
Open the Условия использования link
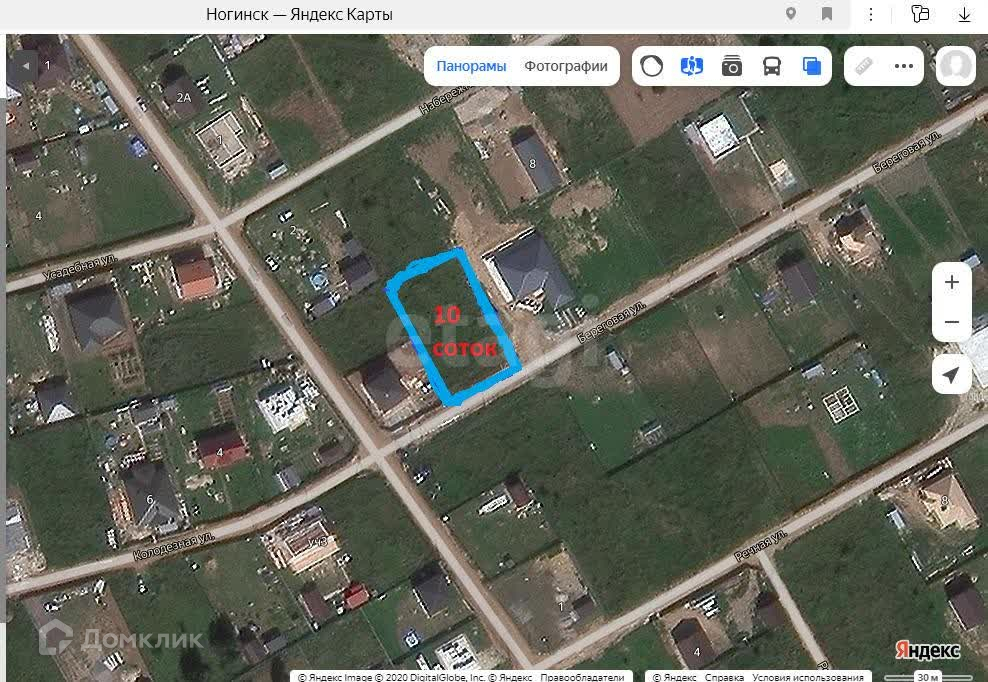click(x=808, y=677)
